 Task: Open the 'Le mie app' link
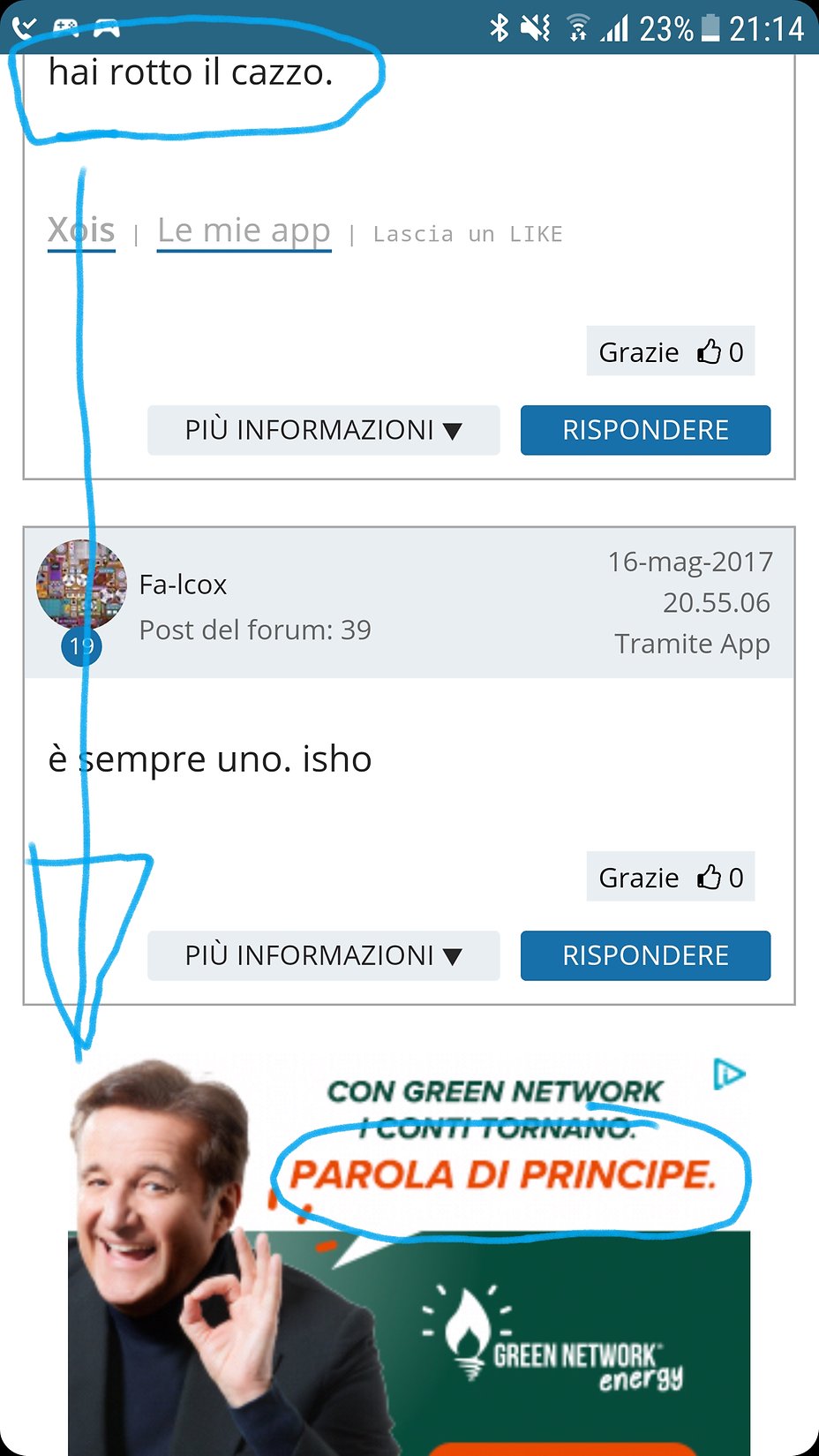point(244,230)
